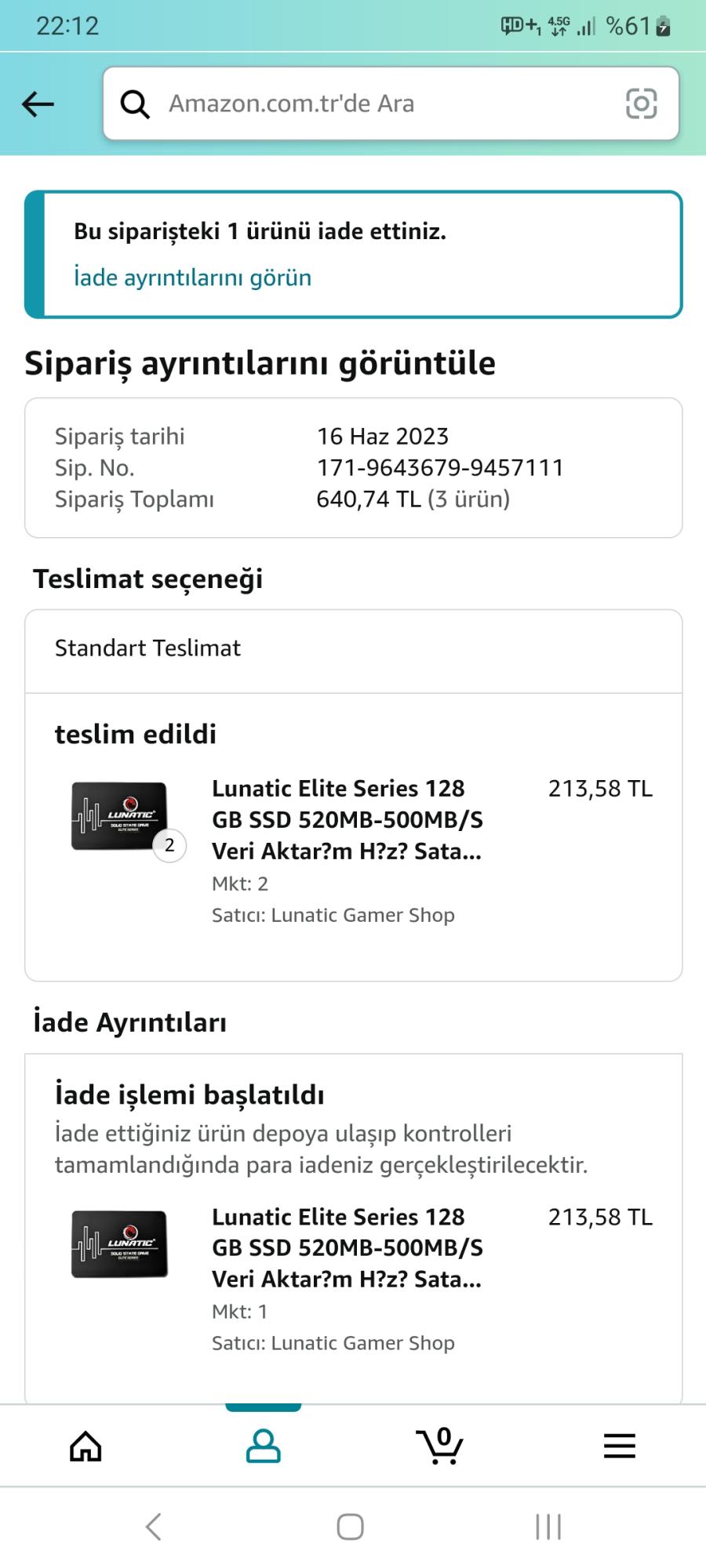Viewport: 706px width, 1568px height.
Task: Tap the delivered SSD product thumbnail
Action: pyautogui.click(x=119, y=815)
